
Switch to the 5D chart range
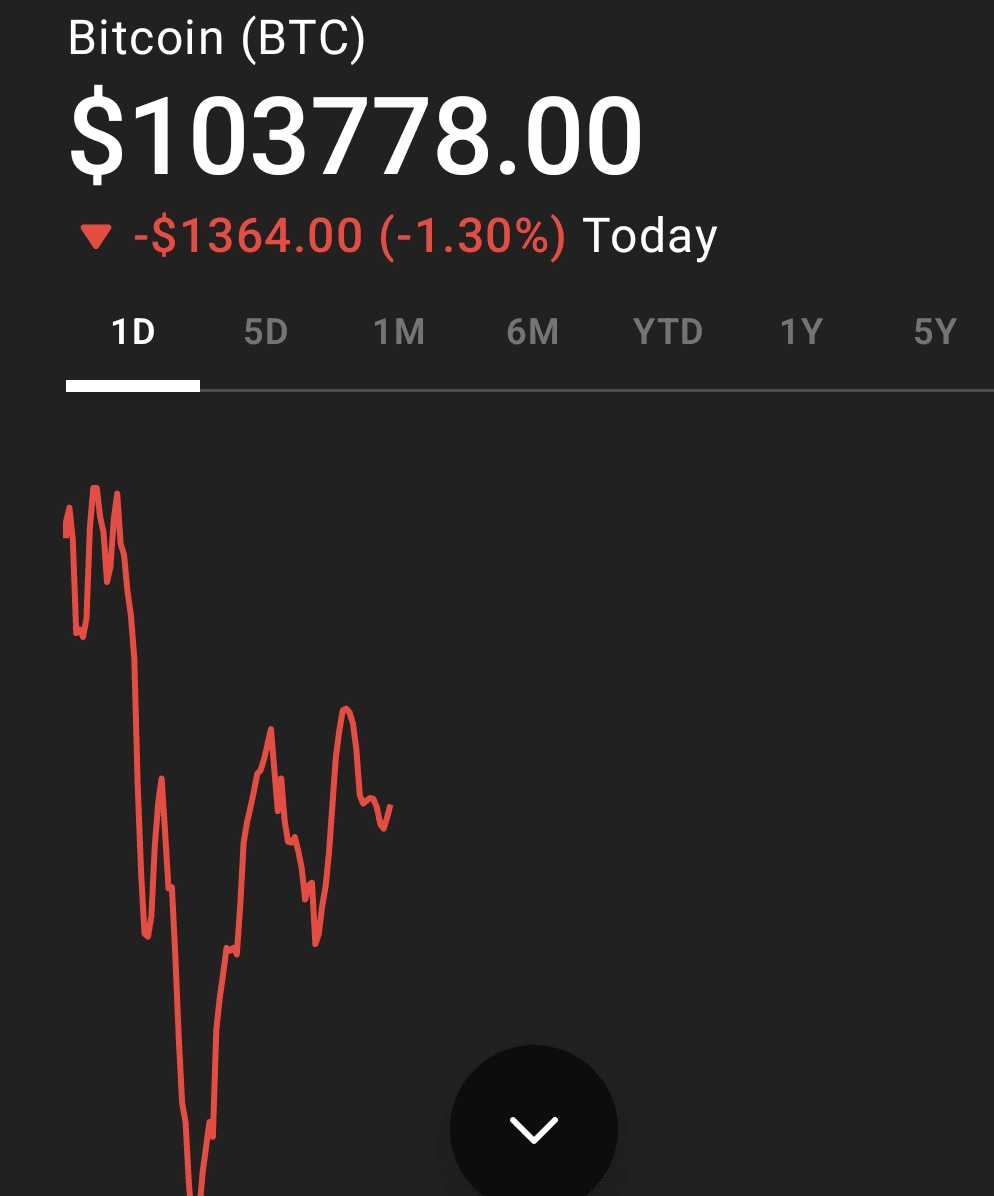coord(266,332)
